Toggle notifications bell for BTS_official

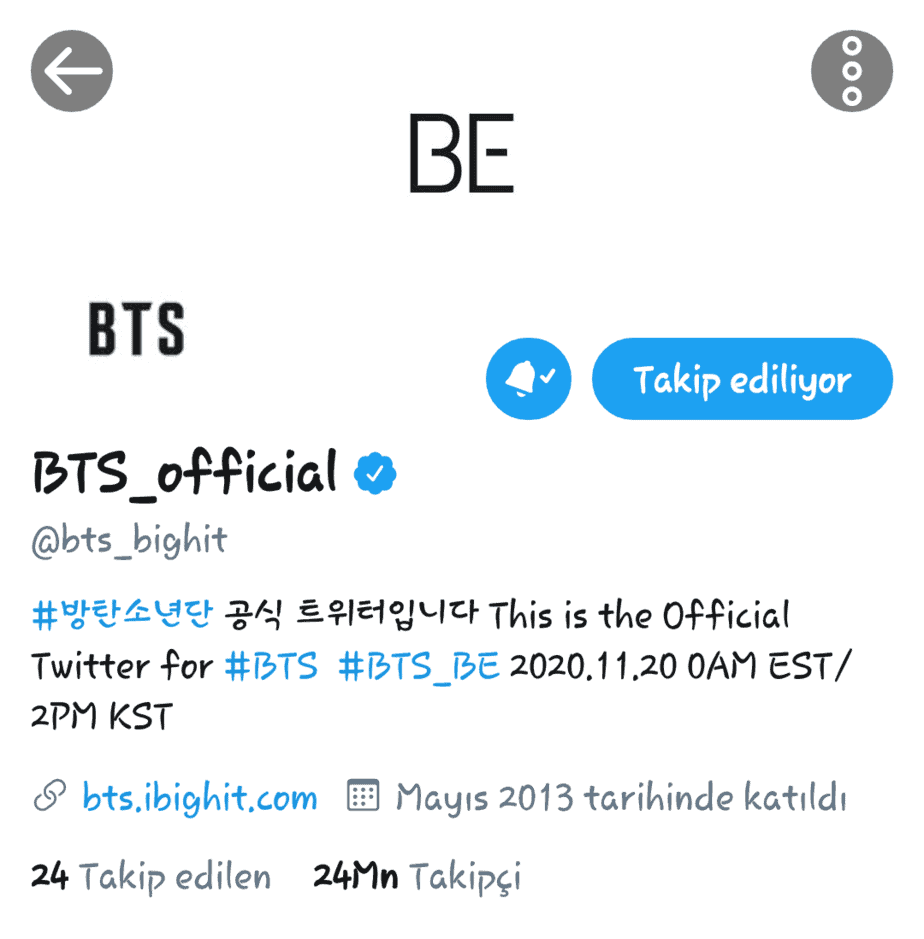528,380
